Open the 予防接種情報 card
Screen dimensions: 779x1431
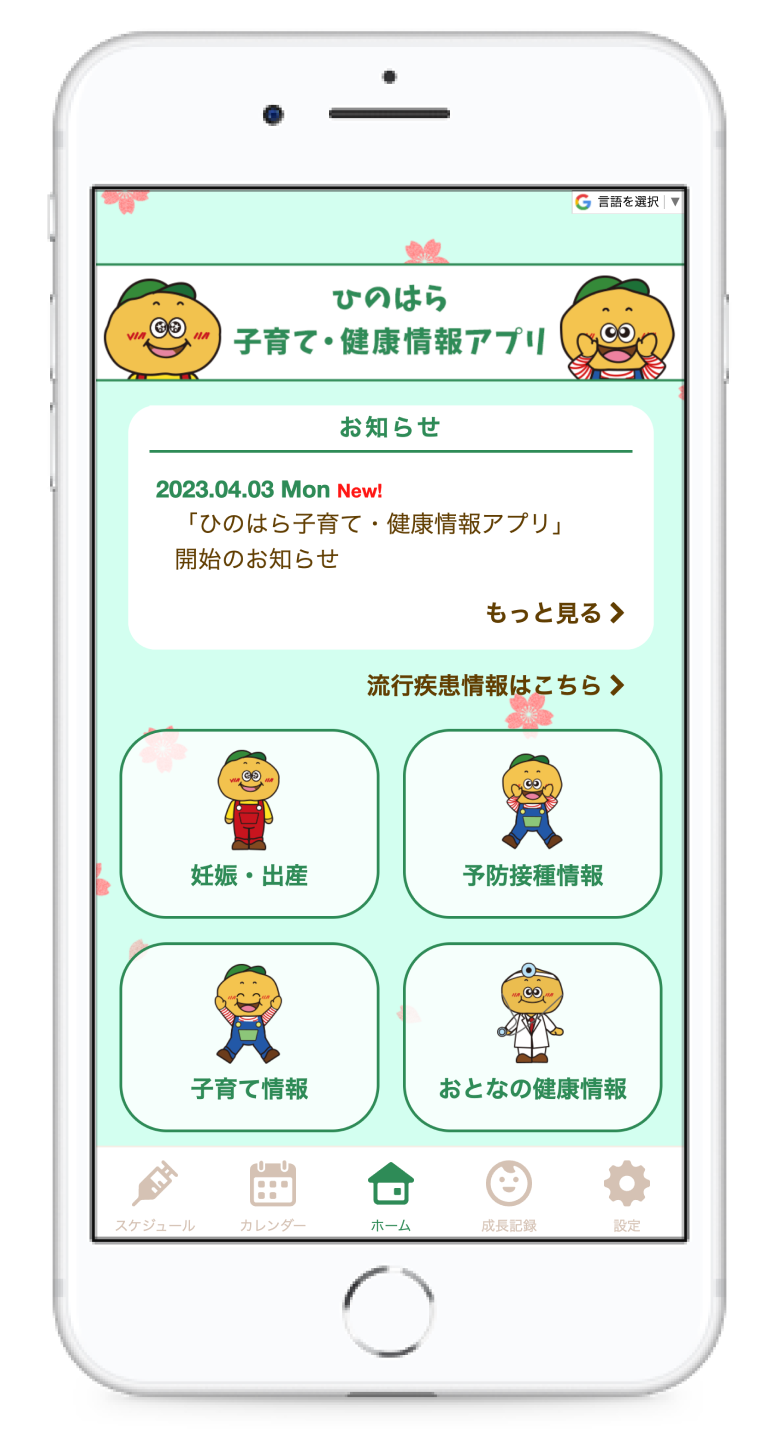532,823
